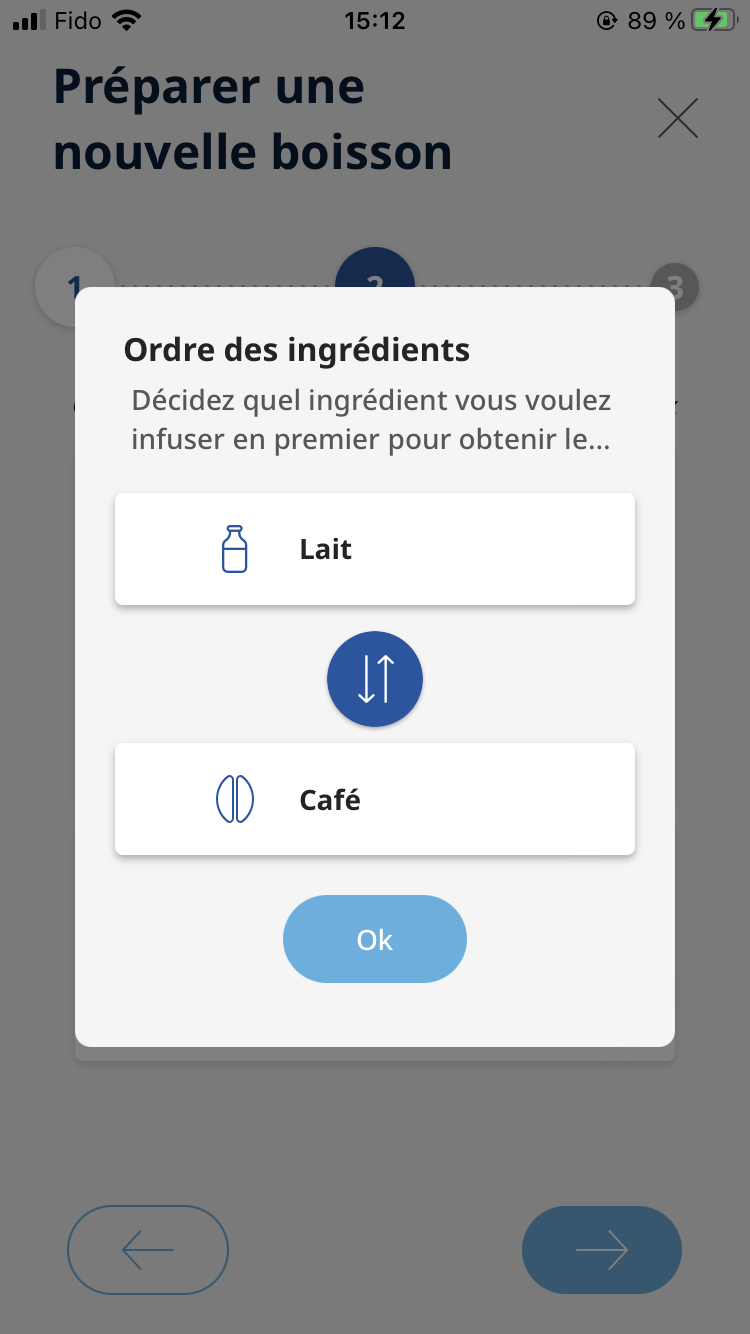Viewport: 750px width, 1334px height.
Task: Swap the order of Lait and Café
Action: pyautogui.click(x=375, y=679)
